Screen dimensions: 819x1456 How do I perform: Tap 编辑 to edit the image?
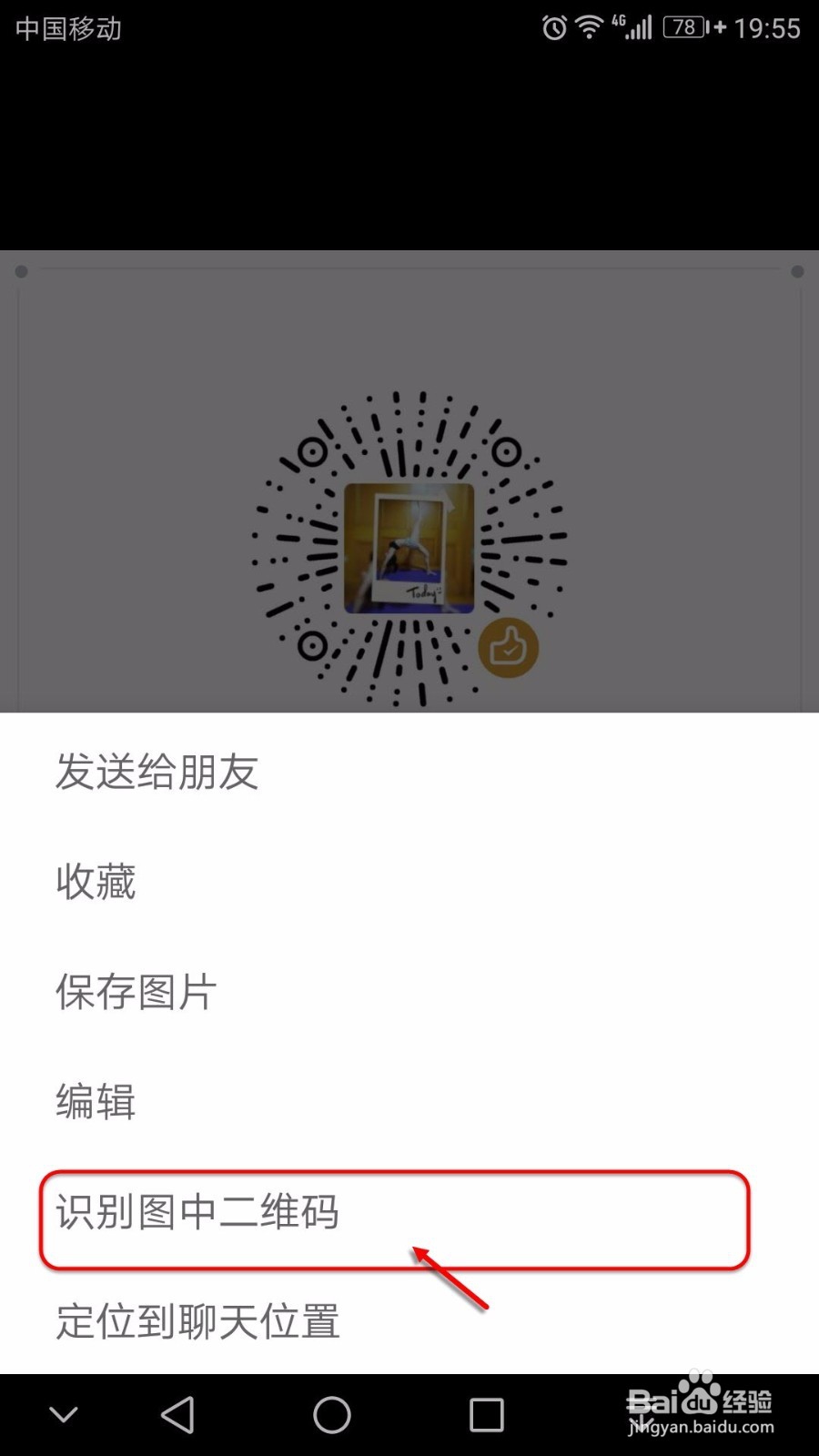pyautogui.click(x=96, y=1101)
